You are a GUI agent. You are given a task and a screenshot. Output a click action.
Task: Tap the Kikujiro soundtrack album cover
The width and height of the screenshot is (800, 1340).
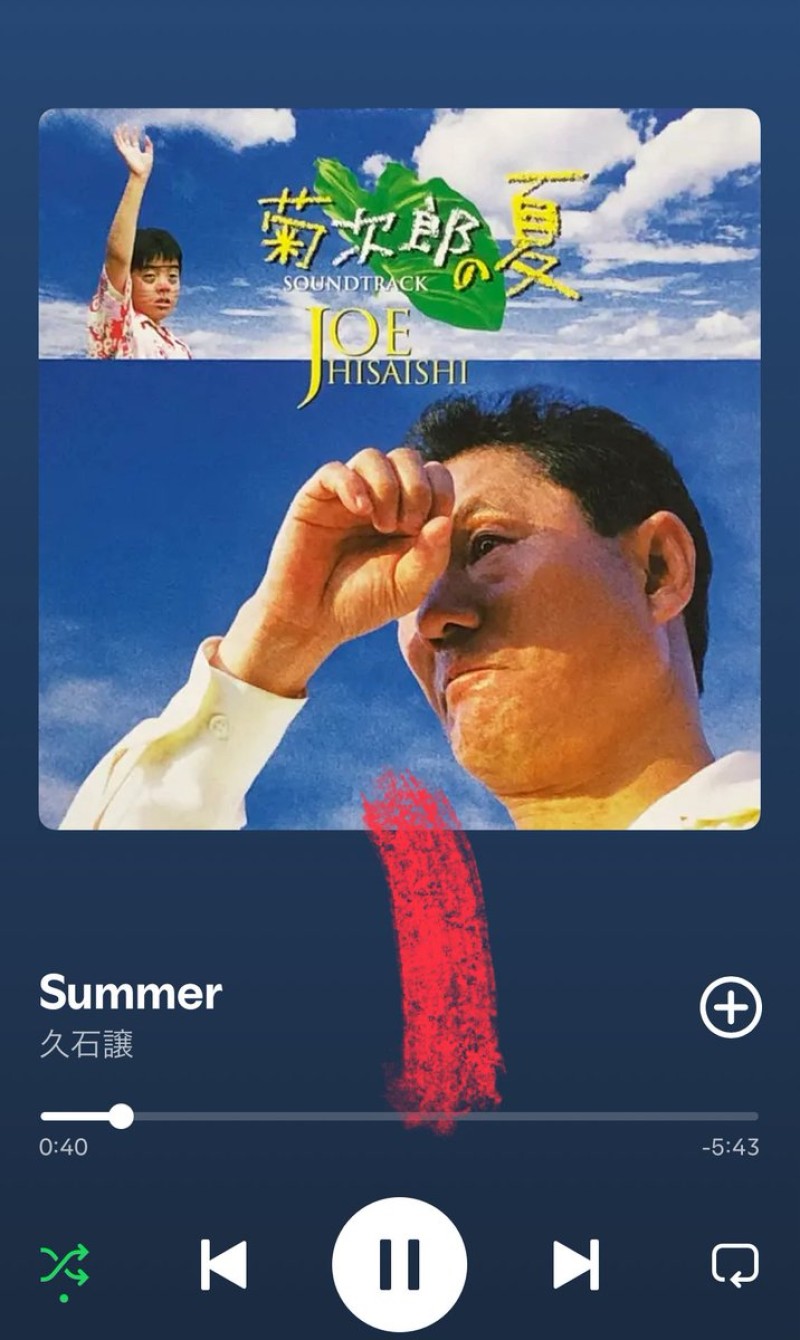(x=399, y=468)
